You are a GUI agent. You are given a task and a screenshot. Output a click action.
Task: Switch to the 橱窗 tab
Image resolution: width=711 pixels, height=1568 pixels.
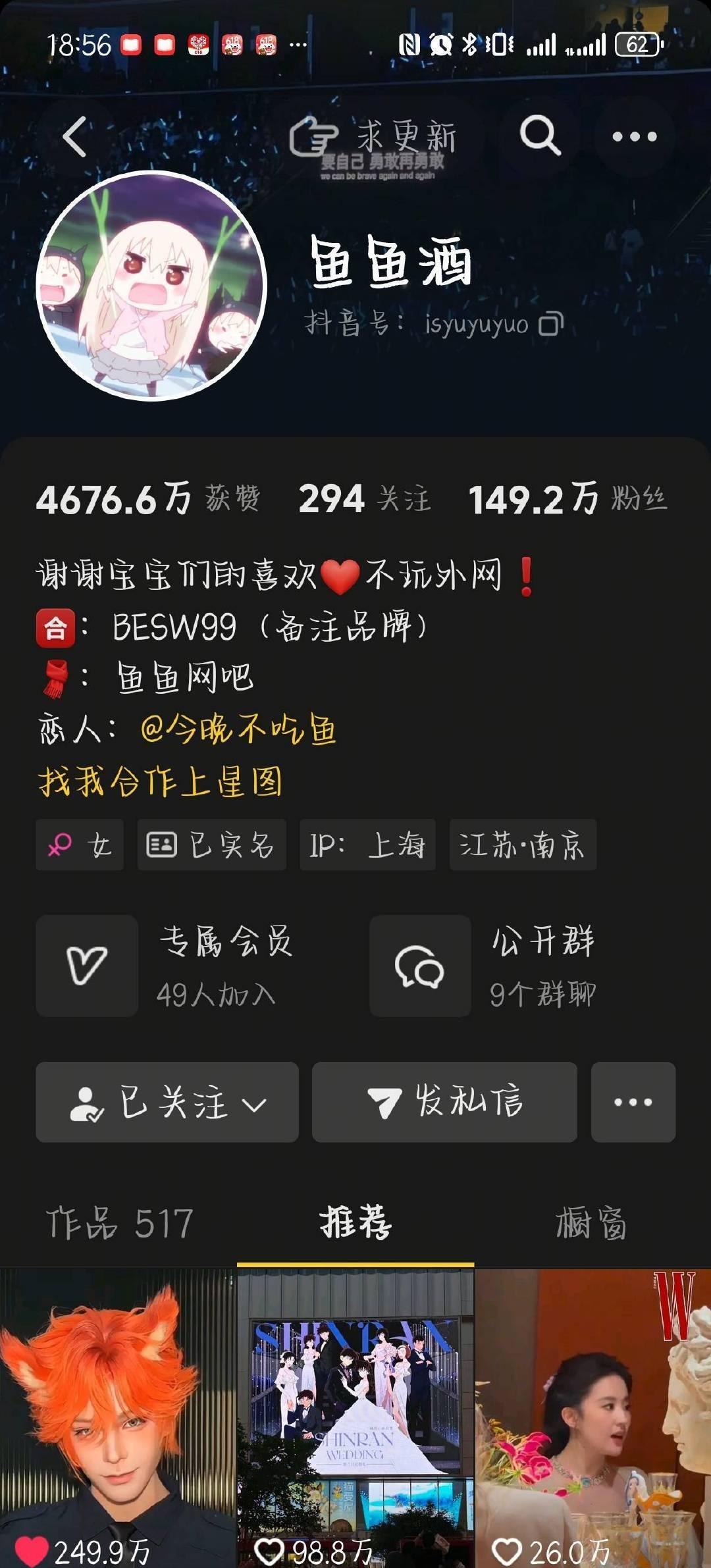591,1224
